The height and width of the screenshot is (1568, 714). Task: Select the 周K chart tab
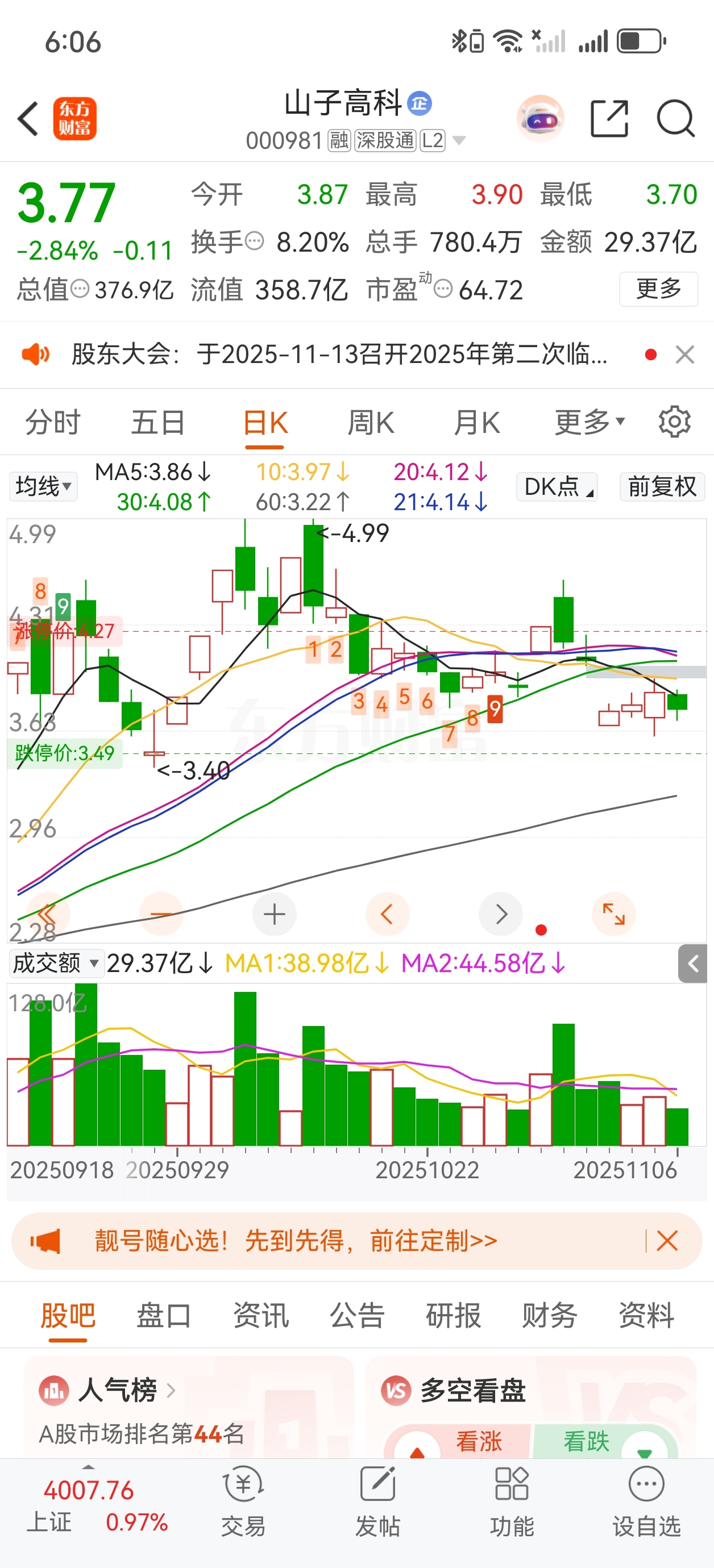click(x=371, y=423)
